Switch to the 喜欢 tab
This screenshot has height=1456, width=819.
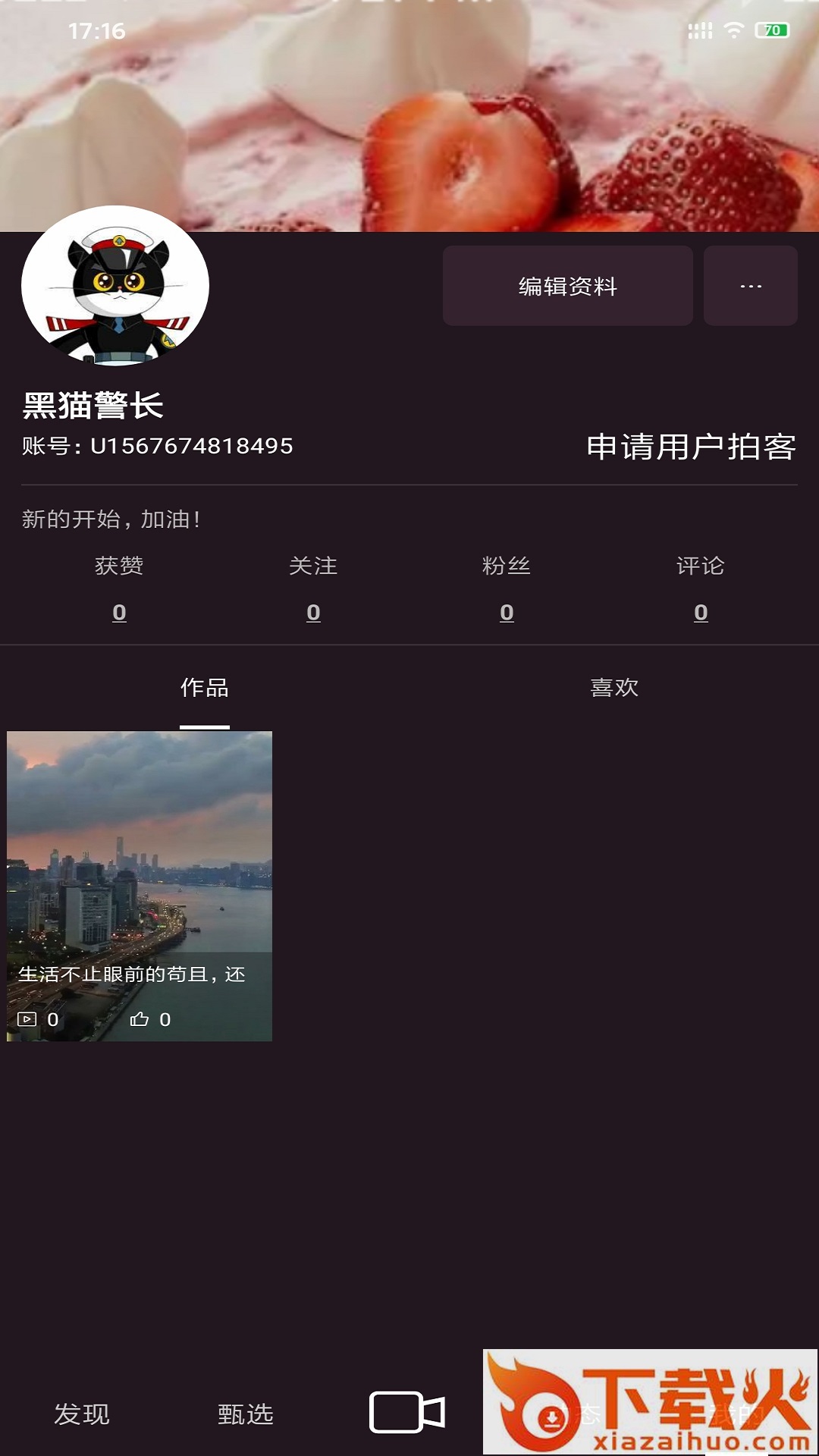click(614, 688)
